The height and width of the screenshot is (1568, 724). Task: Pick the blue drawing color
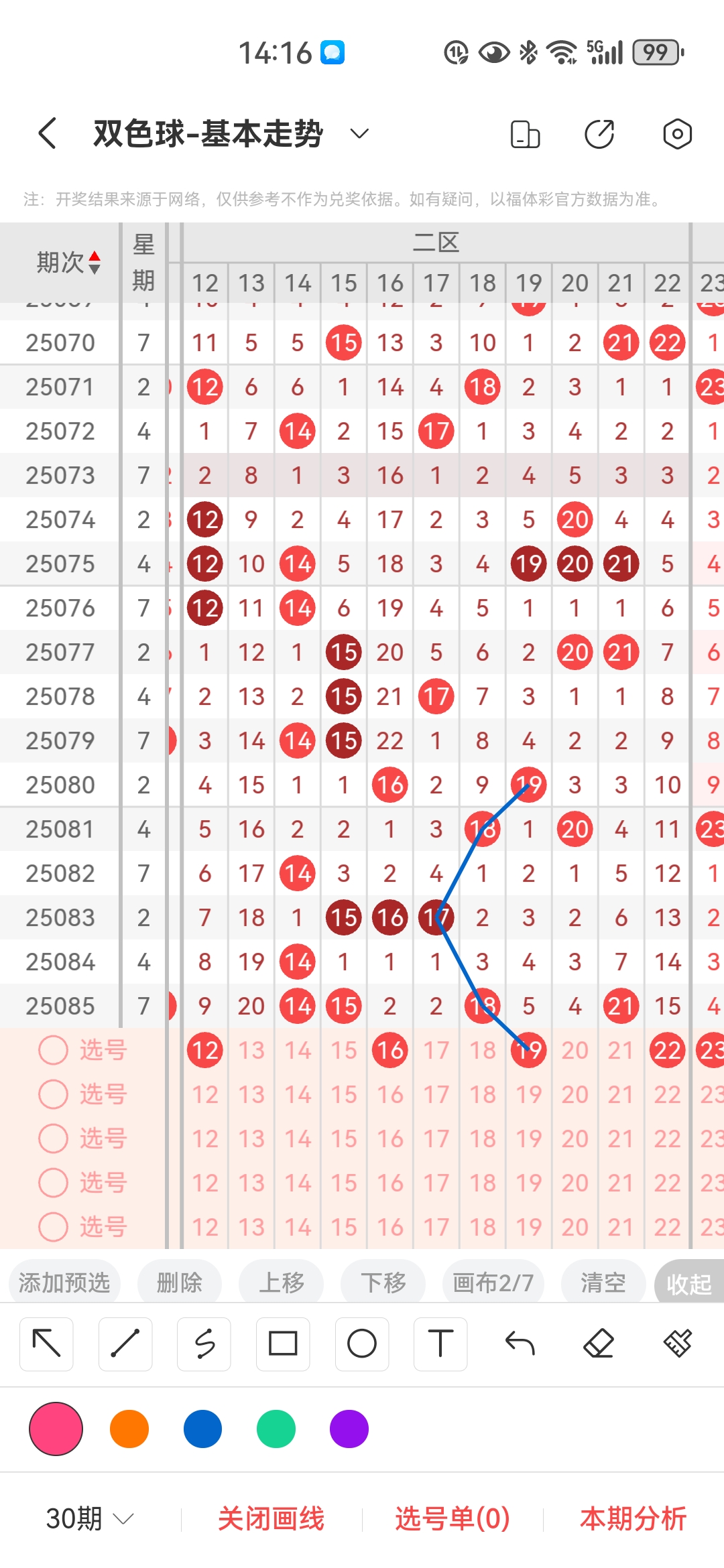pos(202,1429)
